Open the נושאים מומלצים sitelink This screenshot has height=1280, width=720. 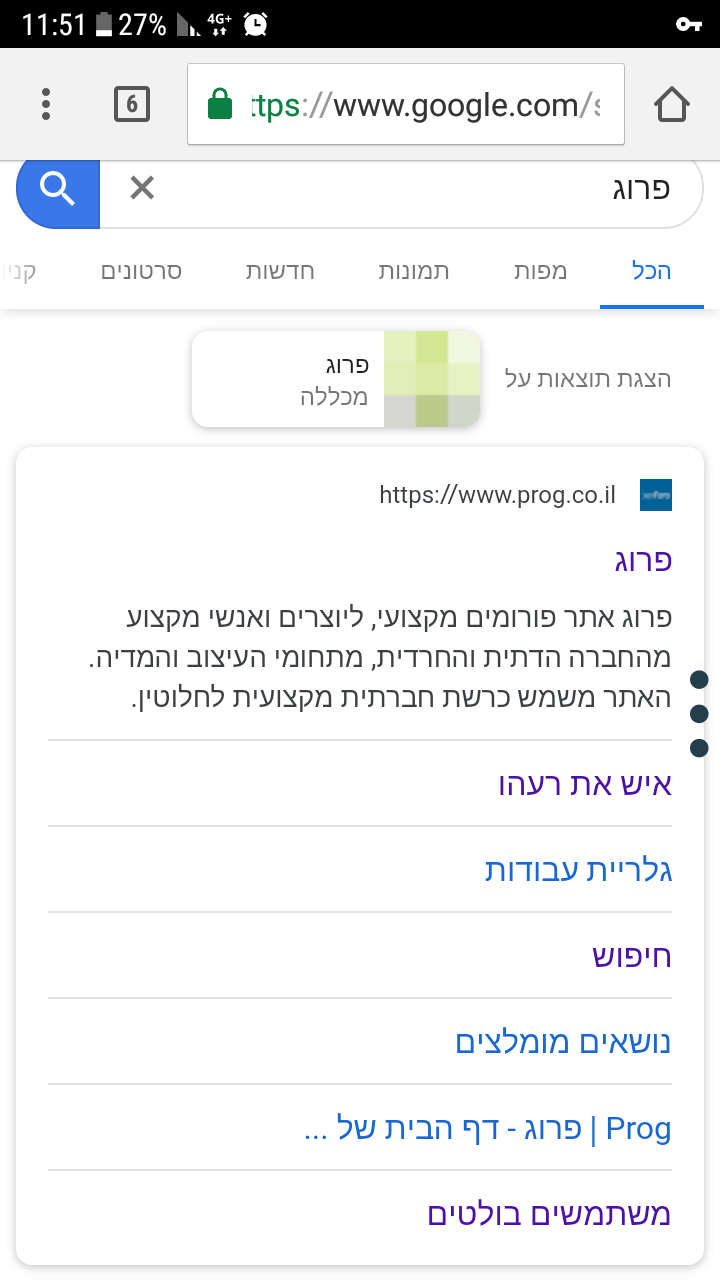563,1042
